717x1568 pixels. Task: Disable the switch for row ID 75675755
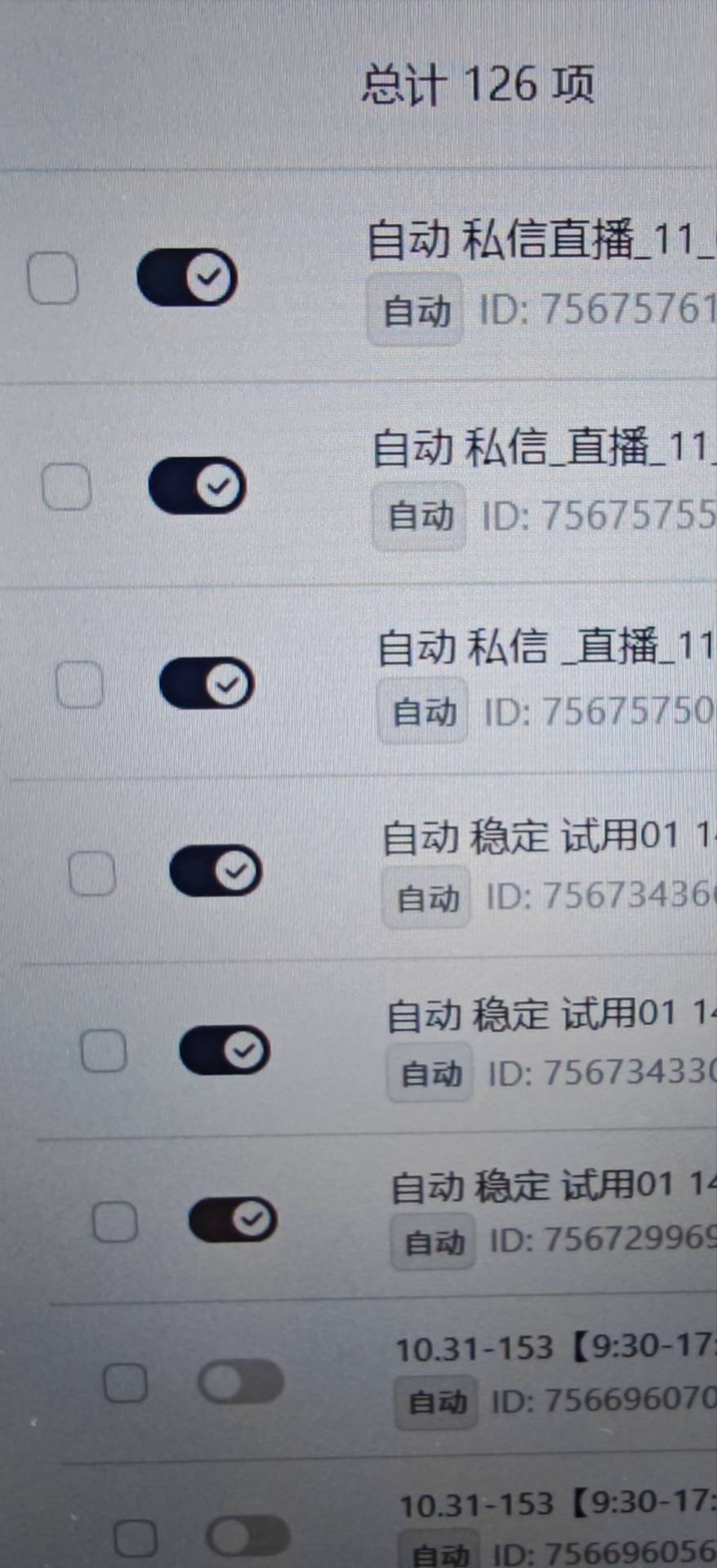point(197,486)
